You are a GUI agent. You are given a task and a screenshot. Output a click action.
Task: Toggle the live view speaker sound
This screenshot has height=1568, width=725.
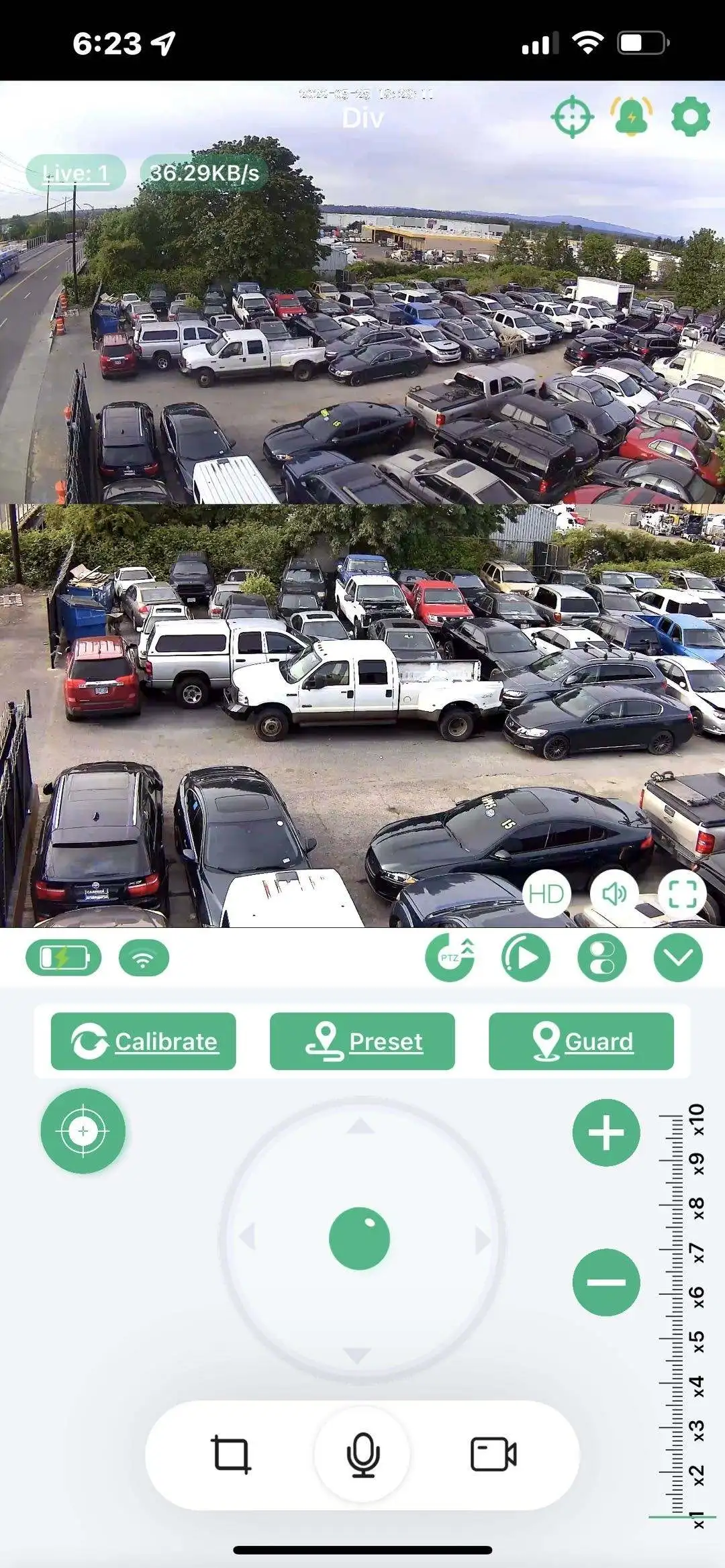[614, 893]
